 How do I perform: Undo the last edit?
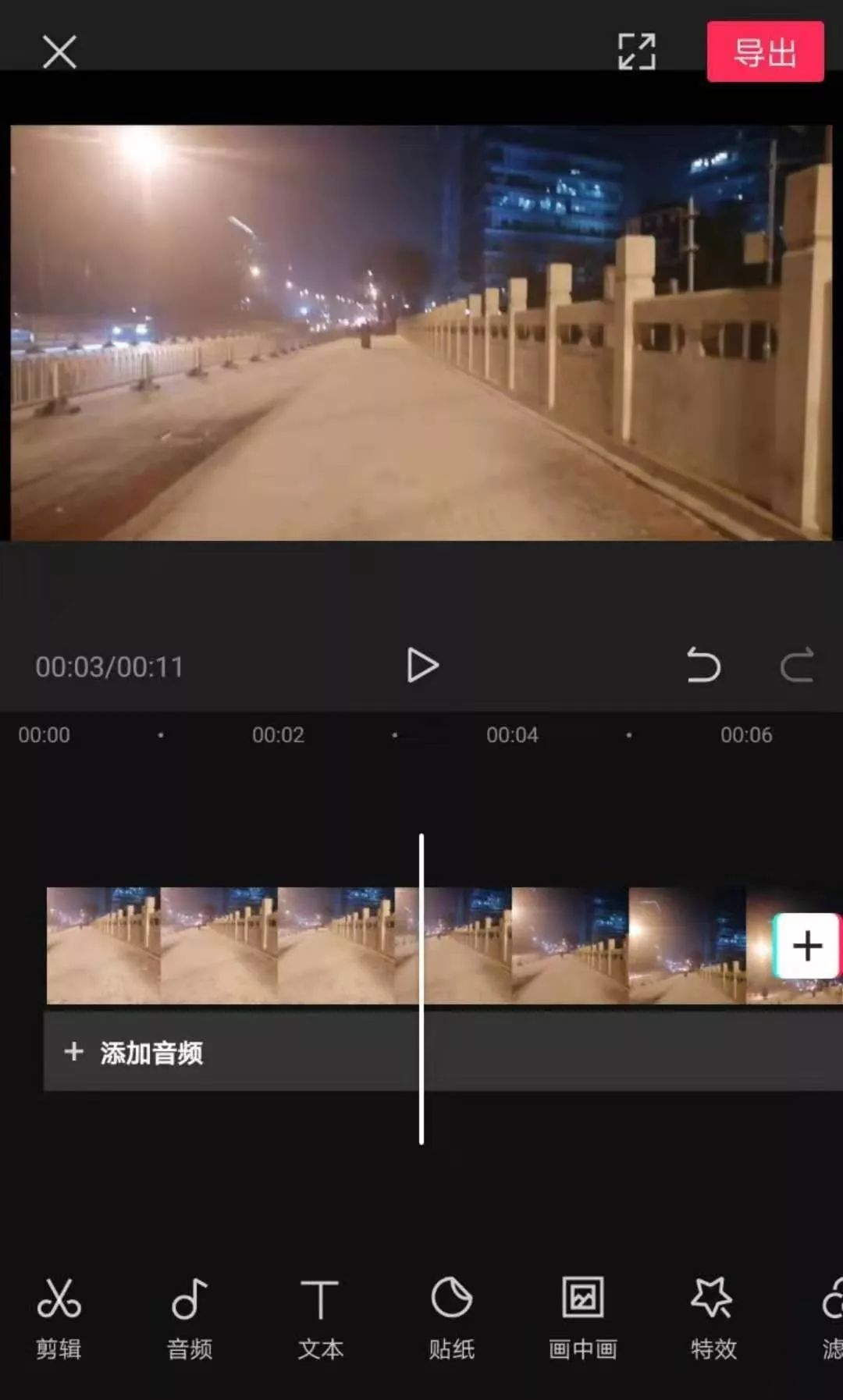click(703, 666)
